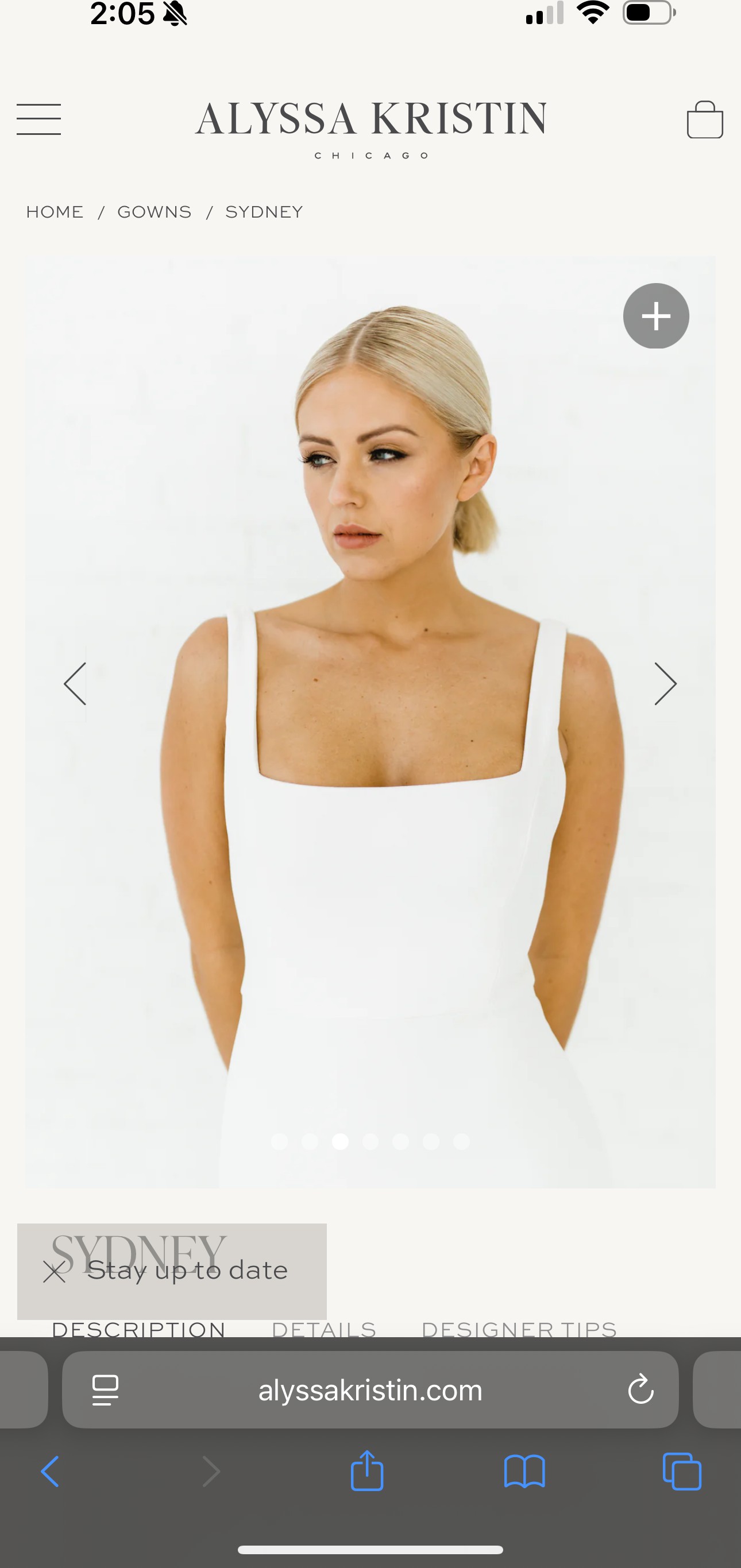The image size is (741, 1568).
Task: Jump to the last carousel dot
Action: tap(461, 1141)
